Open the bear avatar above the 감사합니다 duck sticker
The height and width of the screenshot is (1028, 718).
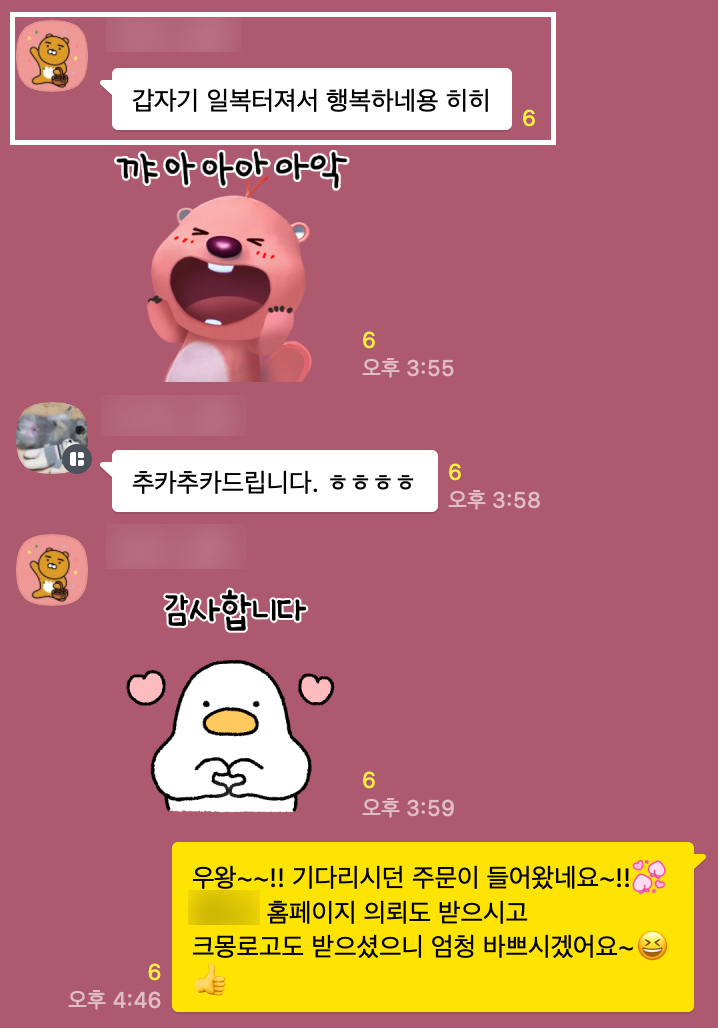pyautogui.click(x=52, y=570)
